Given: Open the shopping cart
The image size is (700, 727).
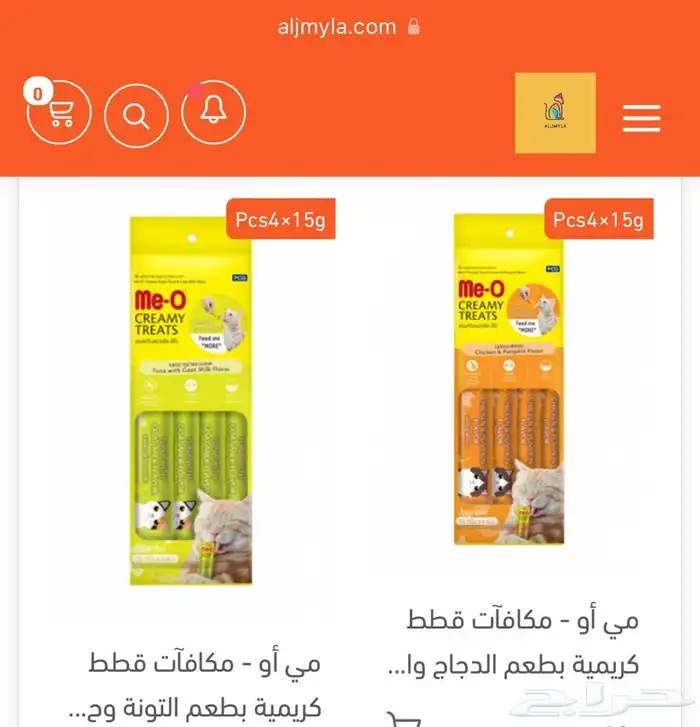Looking at the screenshot, I should (x=60, y=113).
